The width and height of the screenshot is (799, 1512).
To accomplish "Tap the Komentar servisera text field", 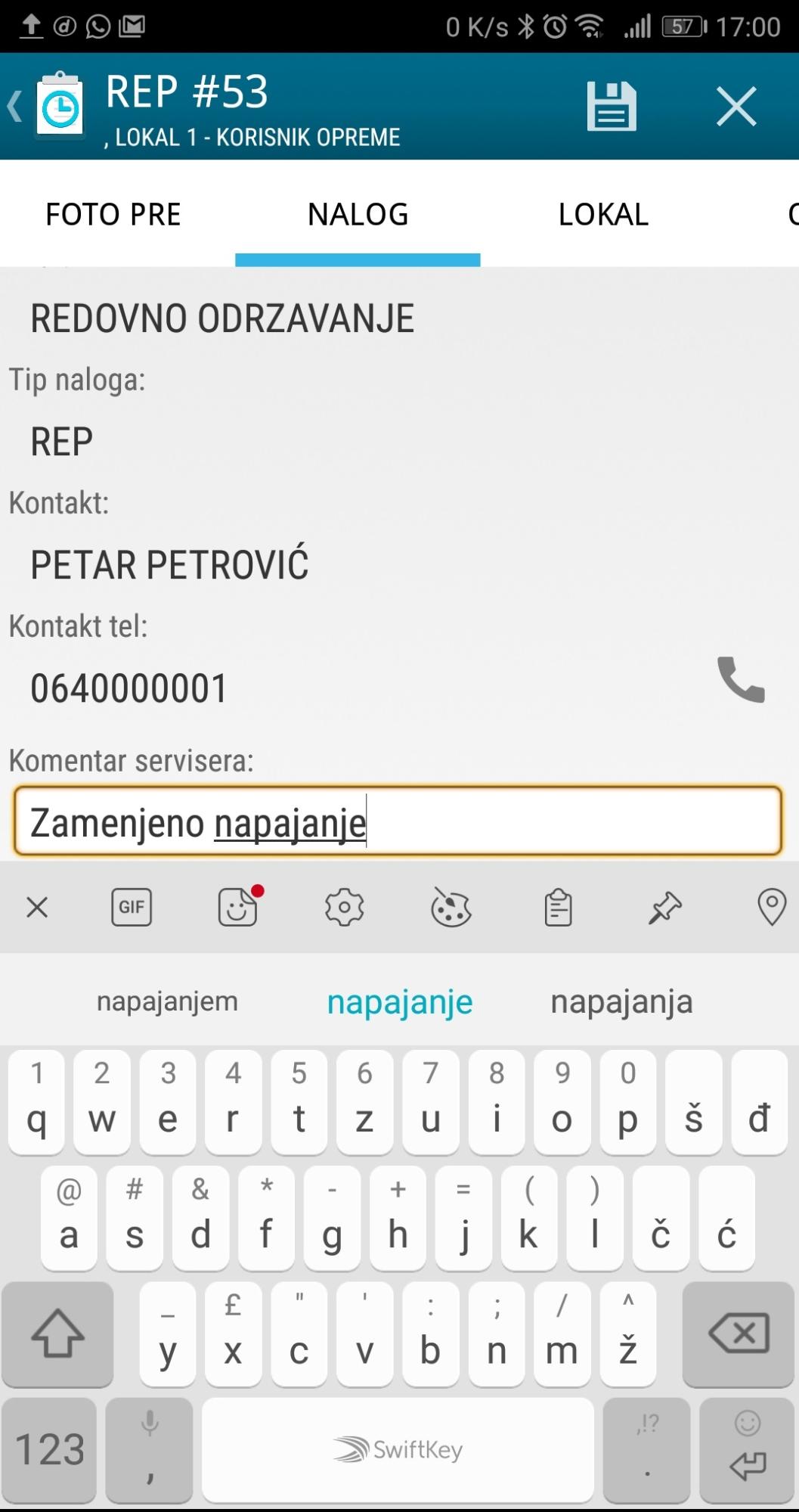I will click(x=397, y=822).
